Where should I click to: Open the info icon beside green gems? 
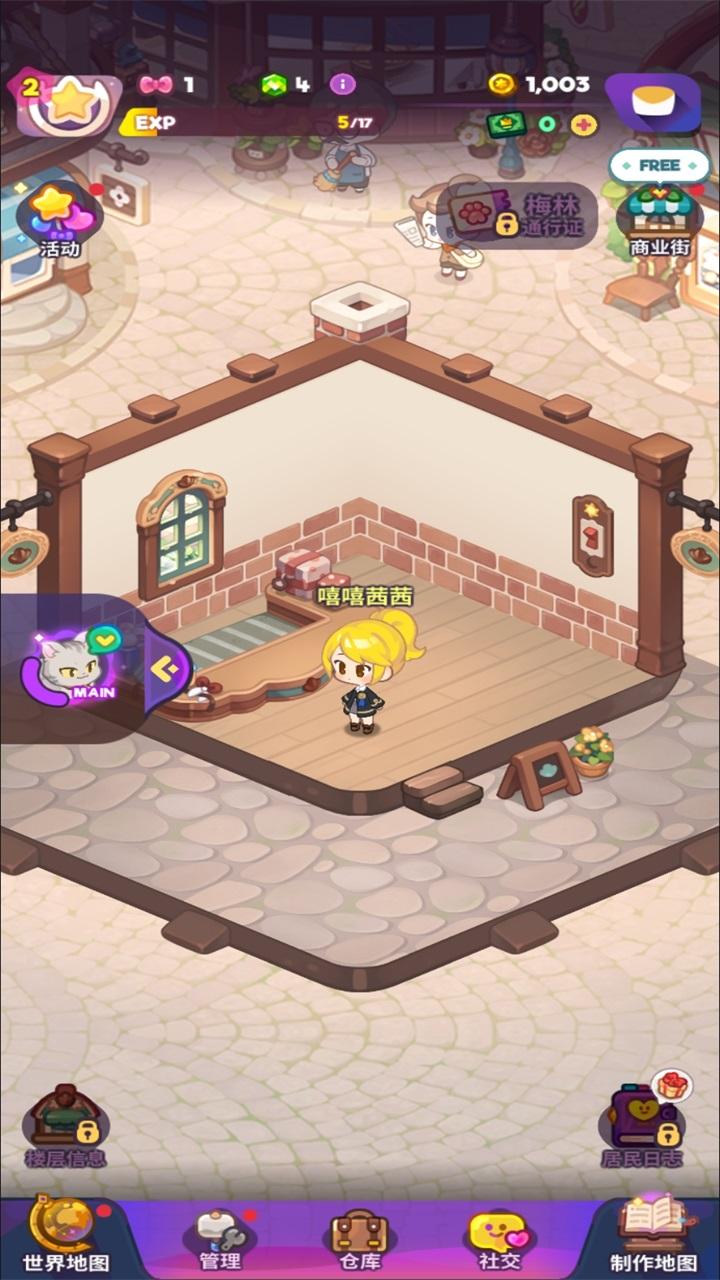point(343,84)
